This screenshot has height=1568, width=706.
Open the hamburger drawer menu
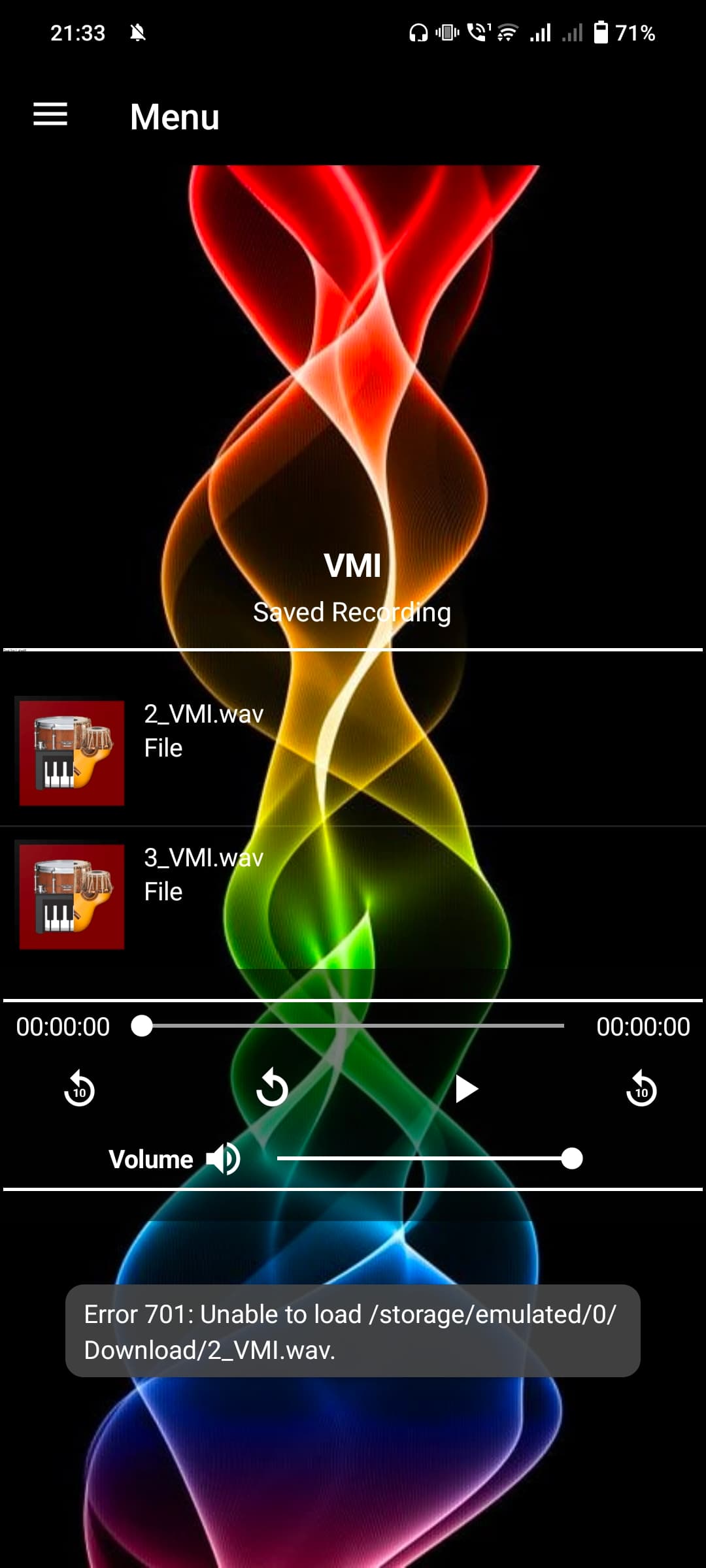[50, 114]
